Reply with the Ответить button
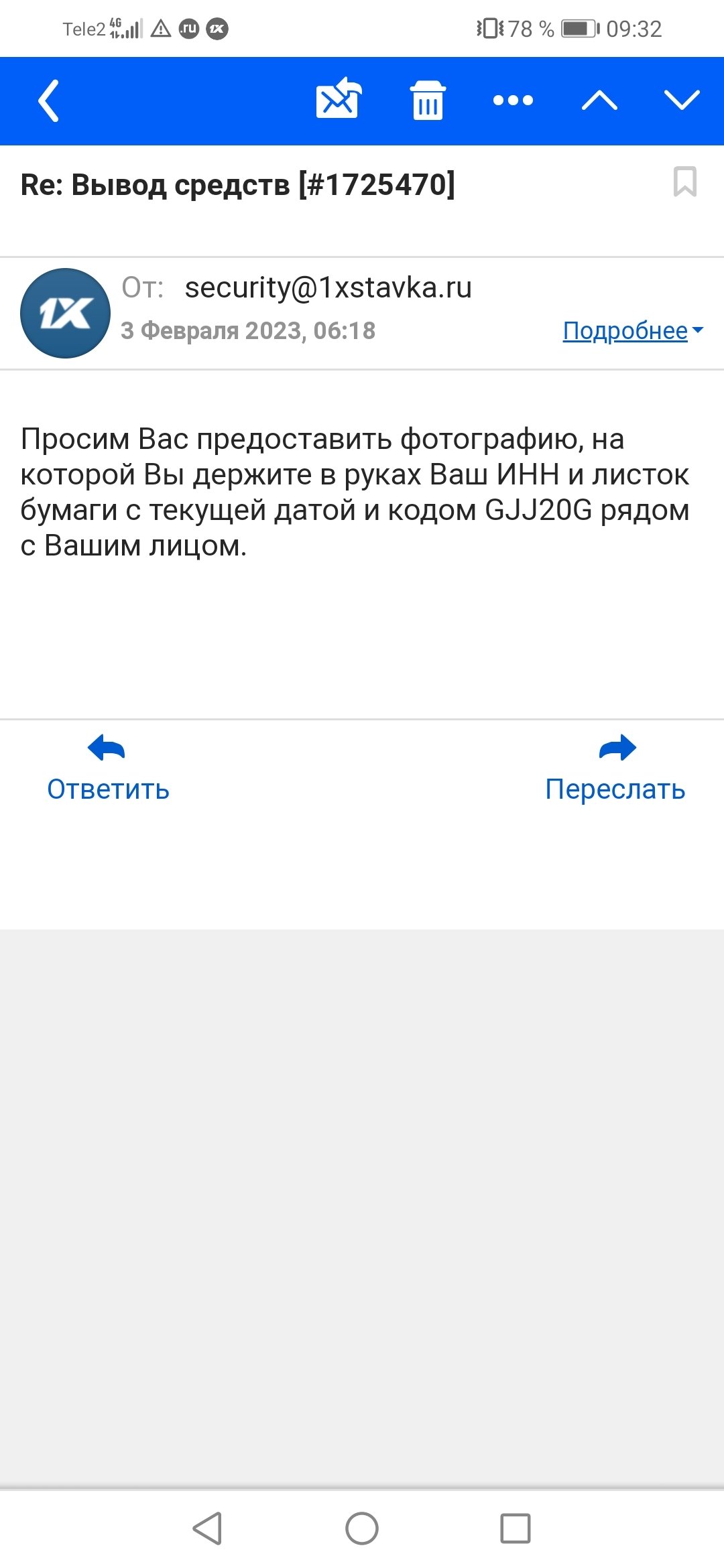This screenshot has width=724, height=1568. coord(108,769)
